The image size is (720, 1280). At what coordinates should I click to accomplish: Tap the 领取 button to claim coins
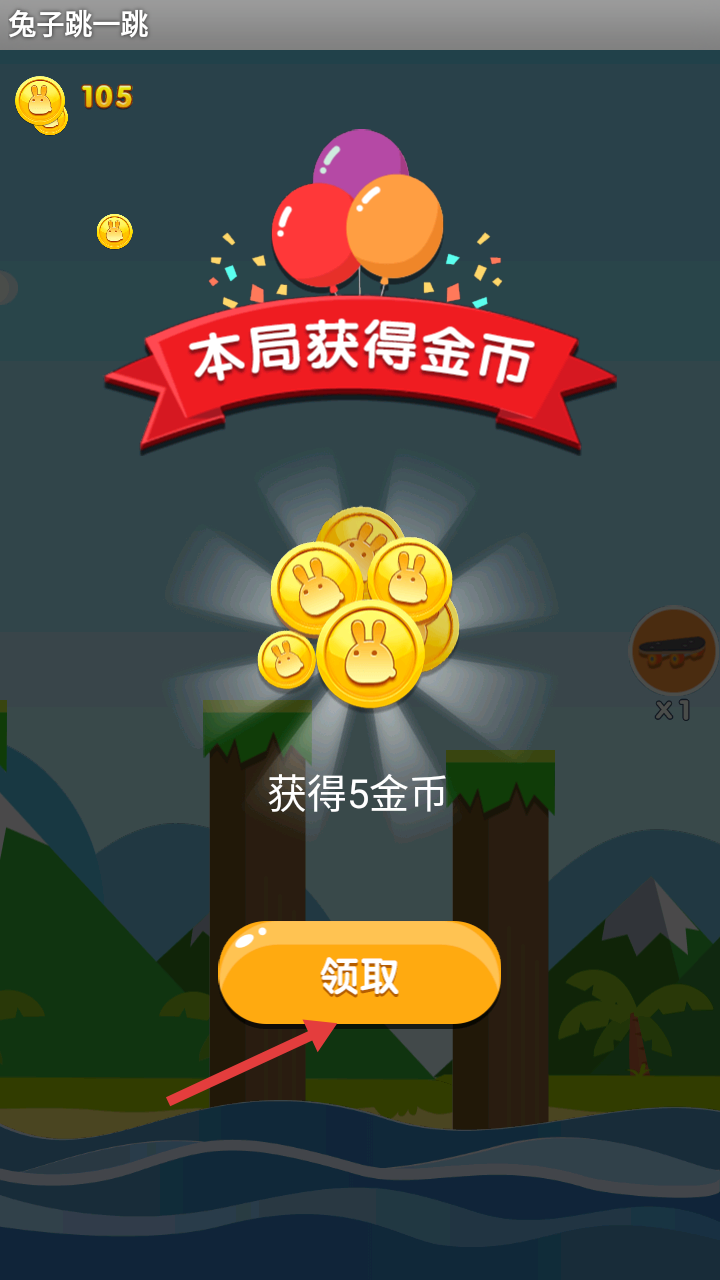tap(359, 974)
